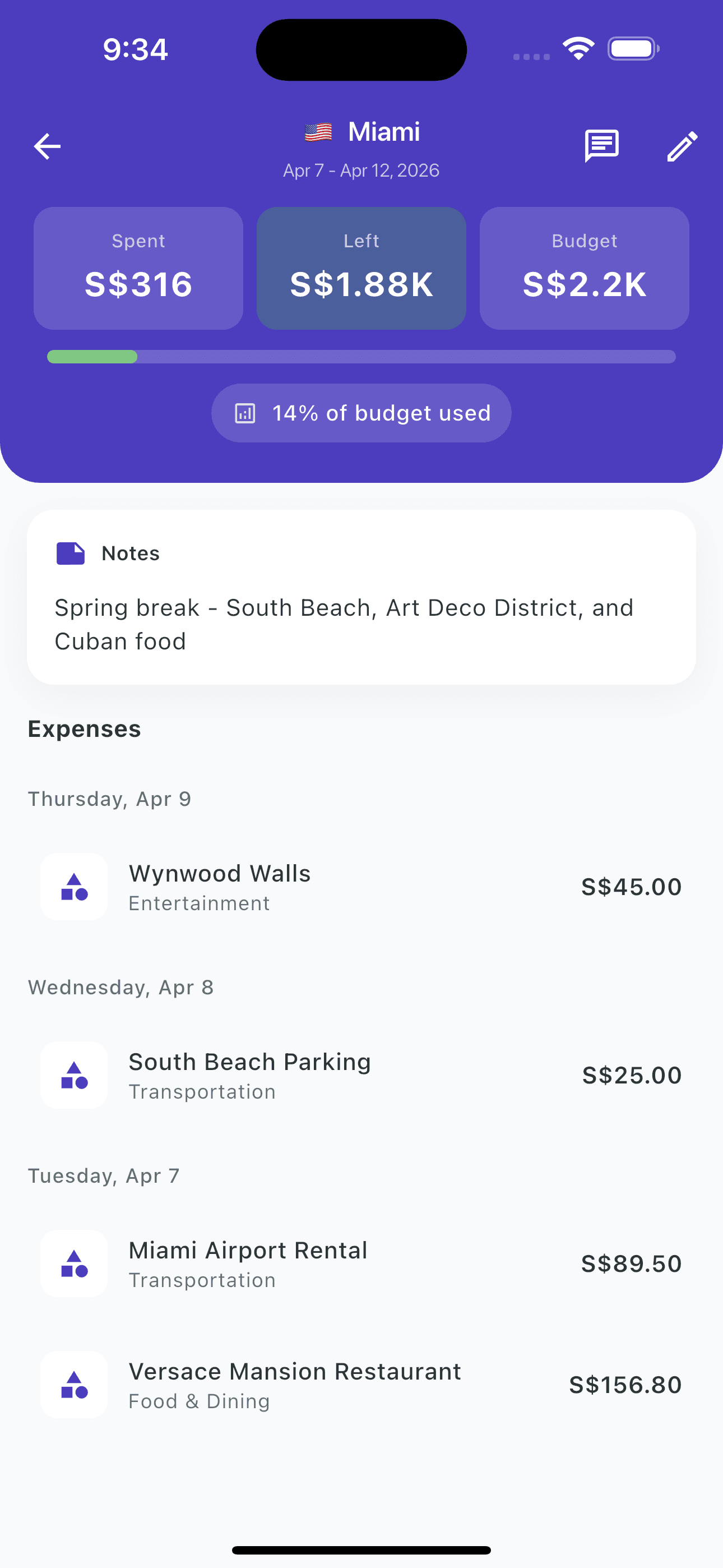723x1568 pixels.
Task: Click the green budget progress bar
Action: tap(91, 356)
